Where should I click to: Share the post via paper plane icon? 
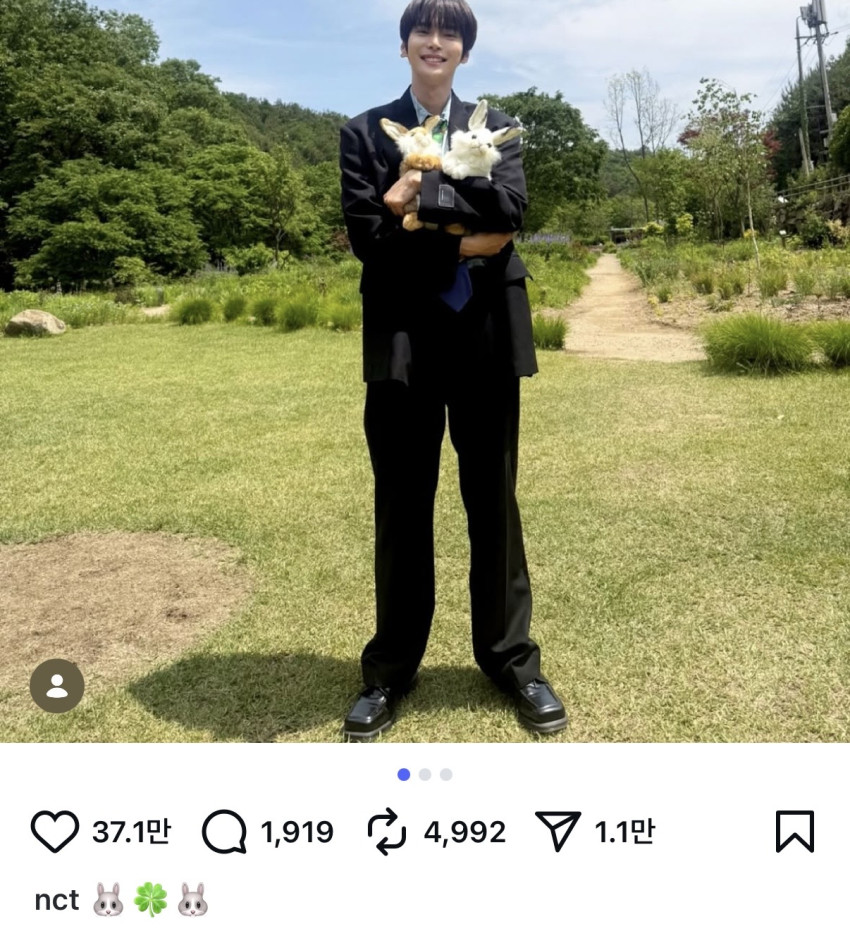click(x=558, y=831)
